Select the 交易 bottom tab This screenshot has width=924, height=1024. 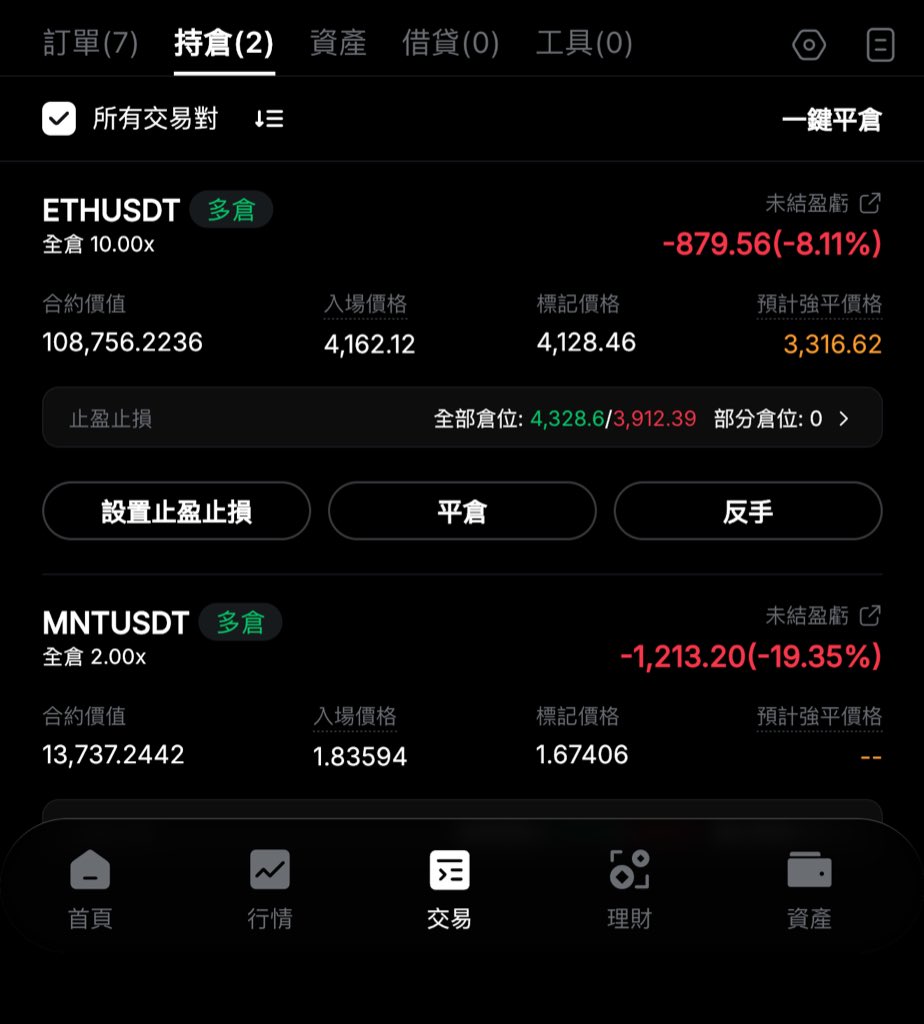click(x=449, y=887)
